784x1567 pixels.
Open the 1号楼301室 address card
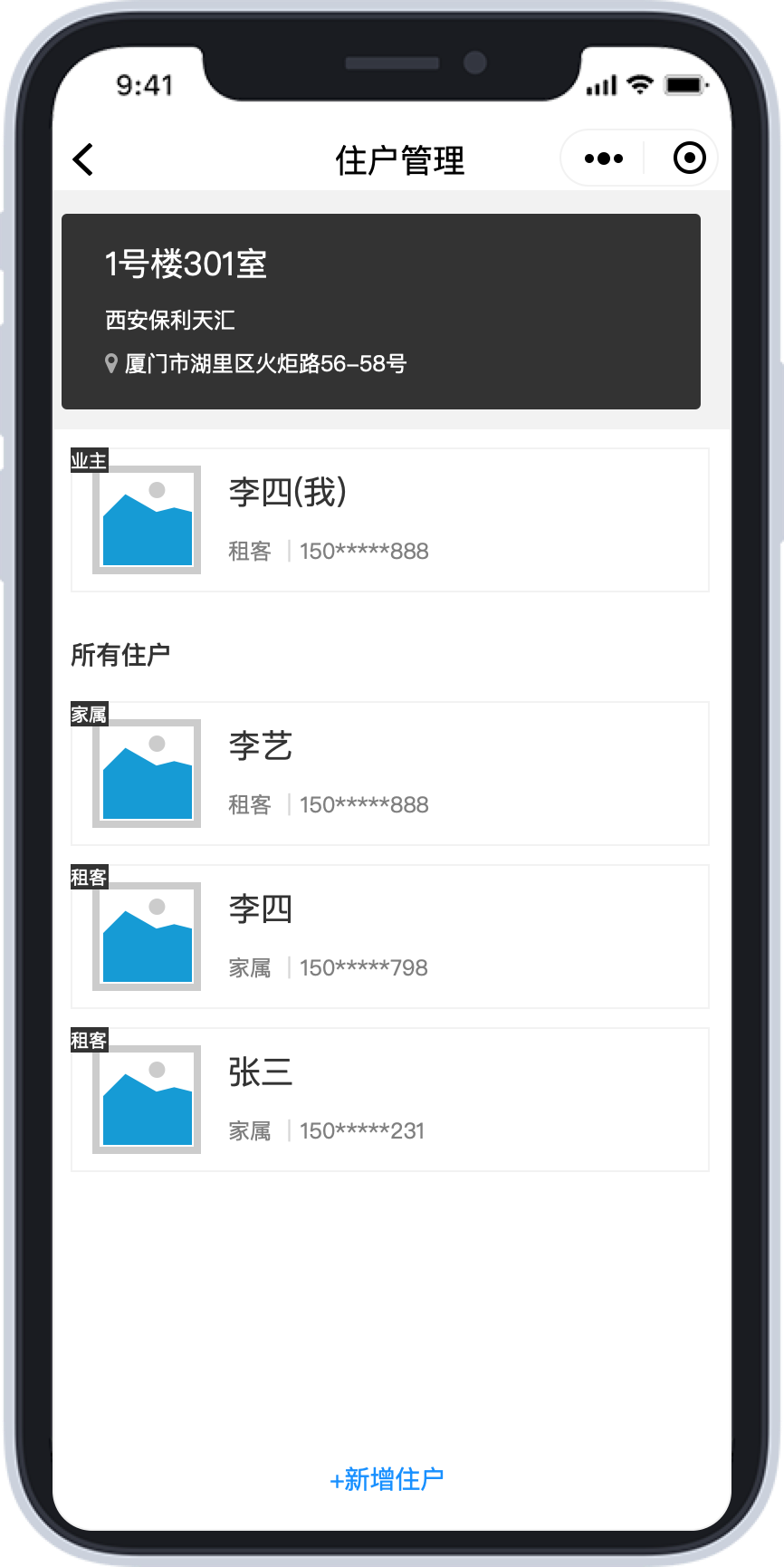point(381,312)
